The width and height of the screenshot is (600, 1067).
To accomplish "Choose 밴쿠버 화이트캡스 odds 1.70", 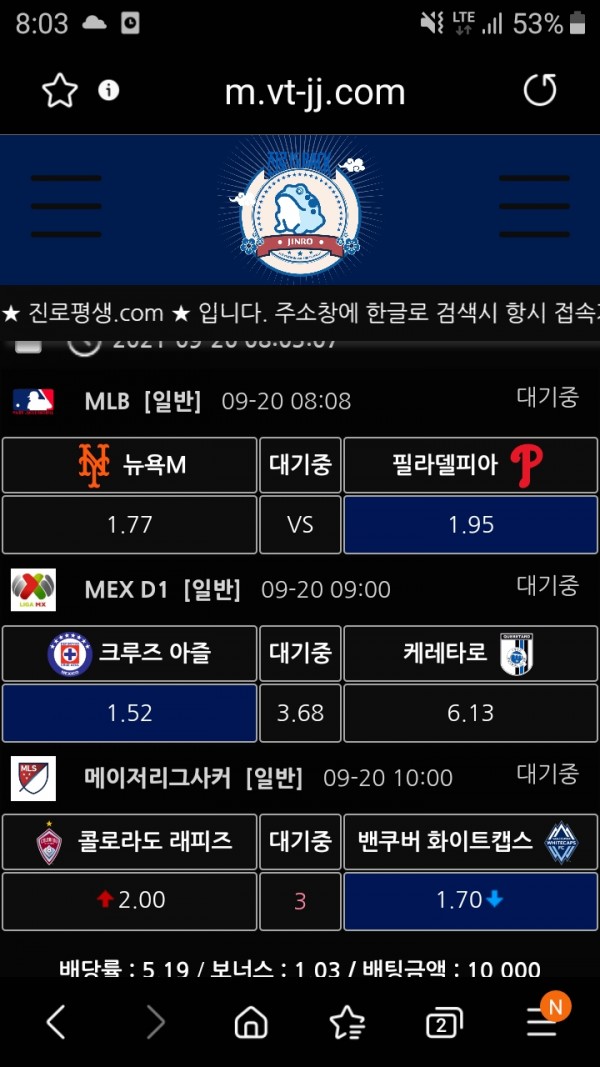I will point(471,900).
